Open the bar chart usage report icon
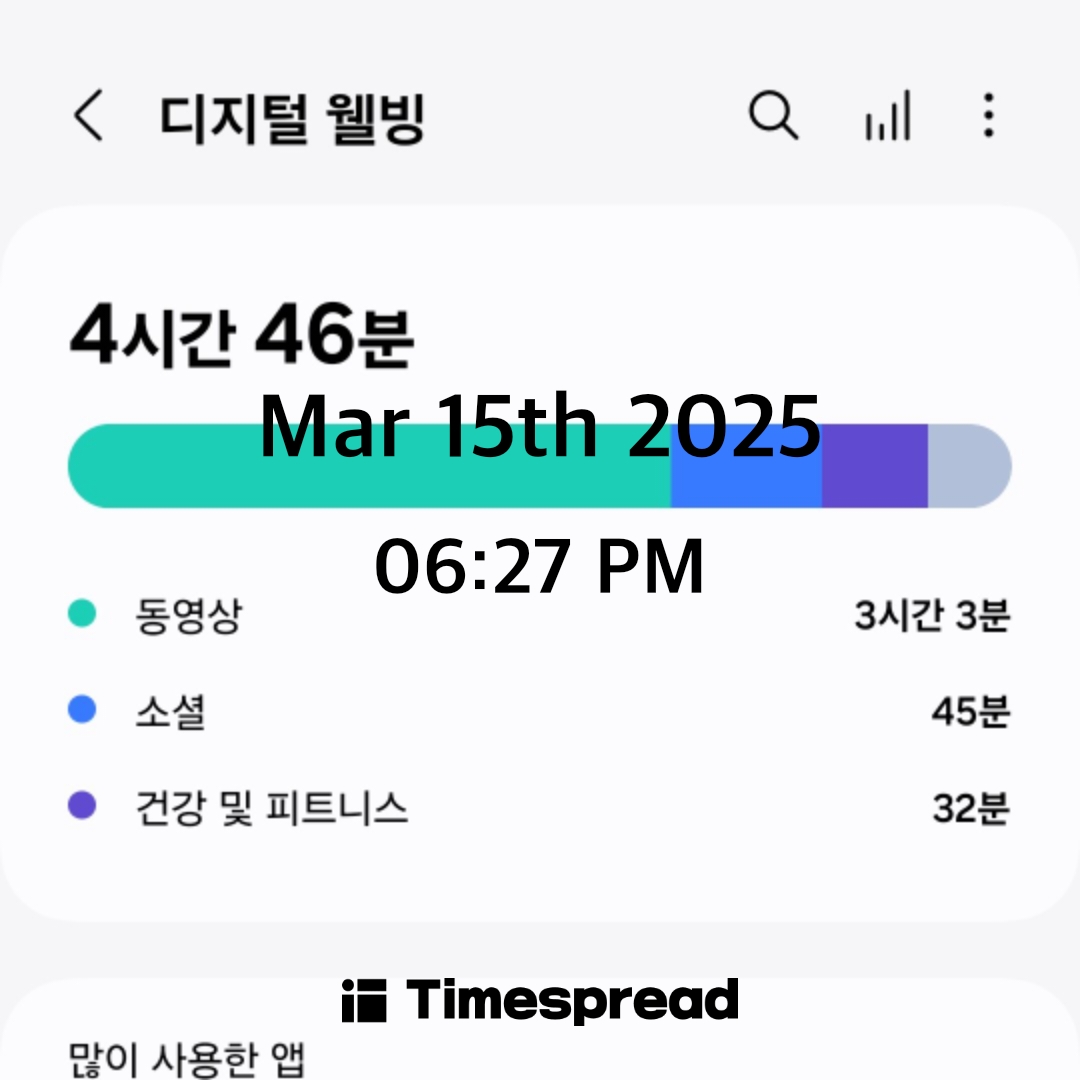The height and width of the screenshot is (1080, 1080). 887,116
